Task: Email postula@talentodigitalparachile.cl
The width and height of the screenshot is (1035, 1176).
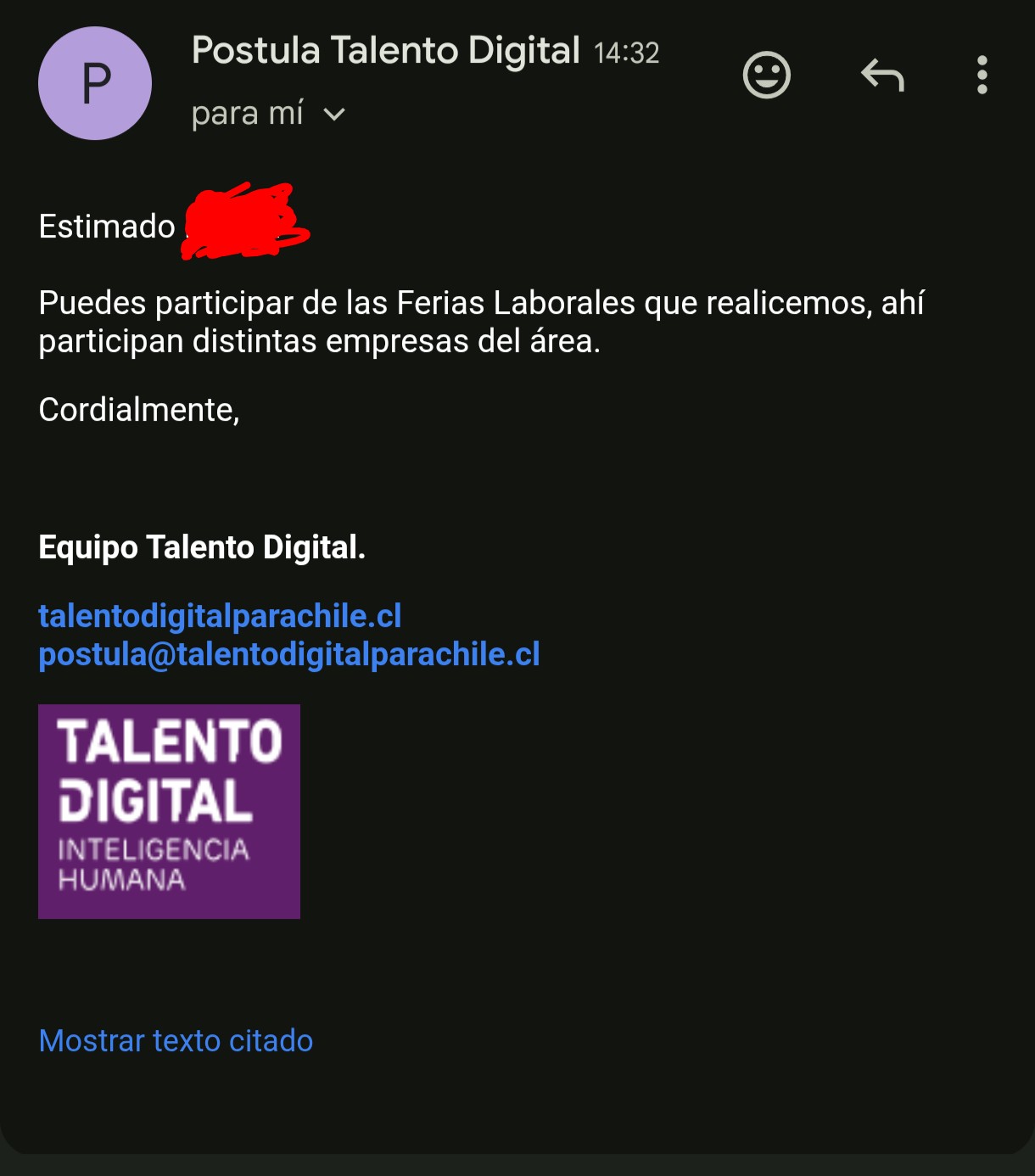Action: 288,654
